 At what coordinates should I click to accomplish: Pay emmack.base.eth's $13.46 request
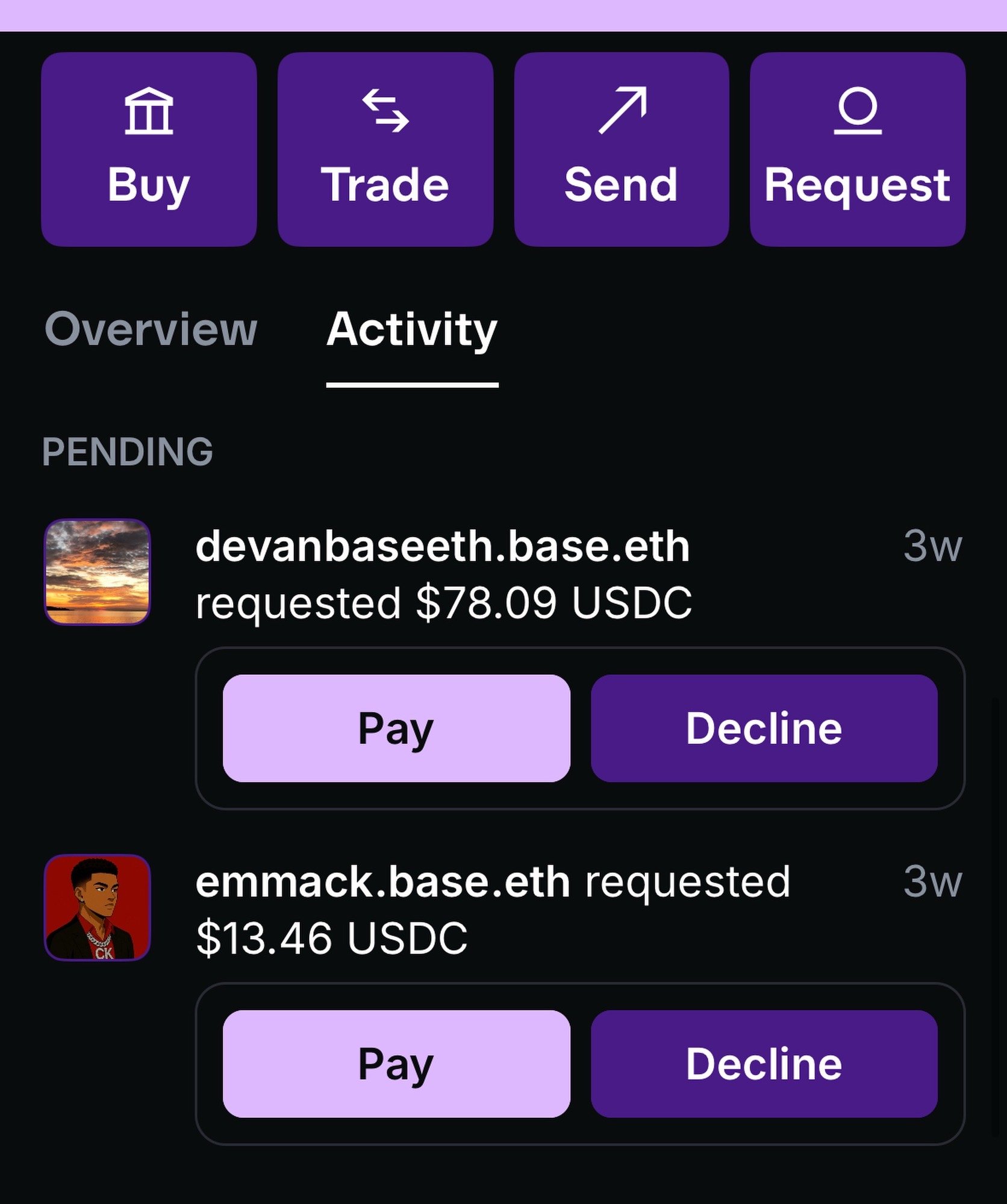(x=396, y=1064)
